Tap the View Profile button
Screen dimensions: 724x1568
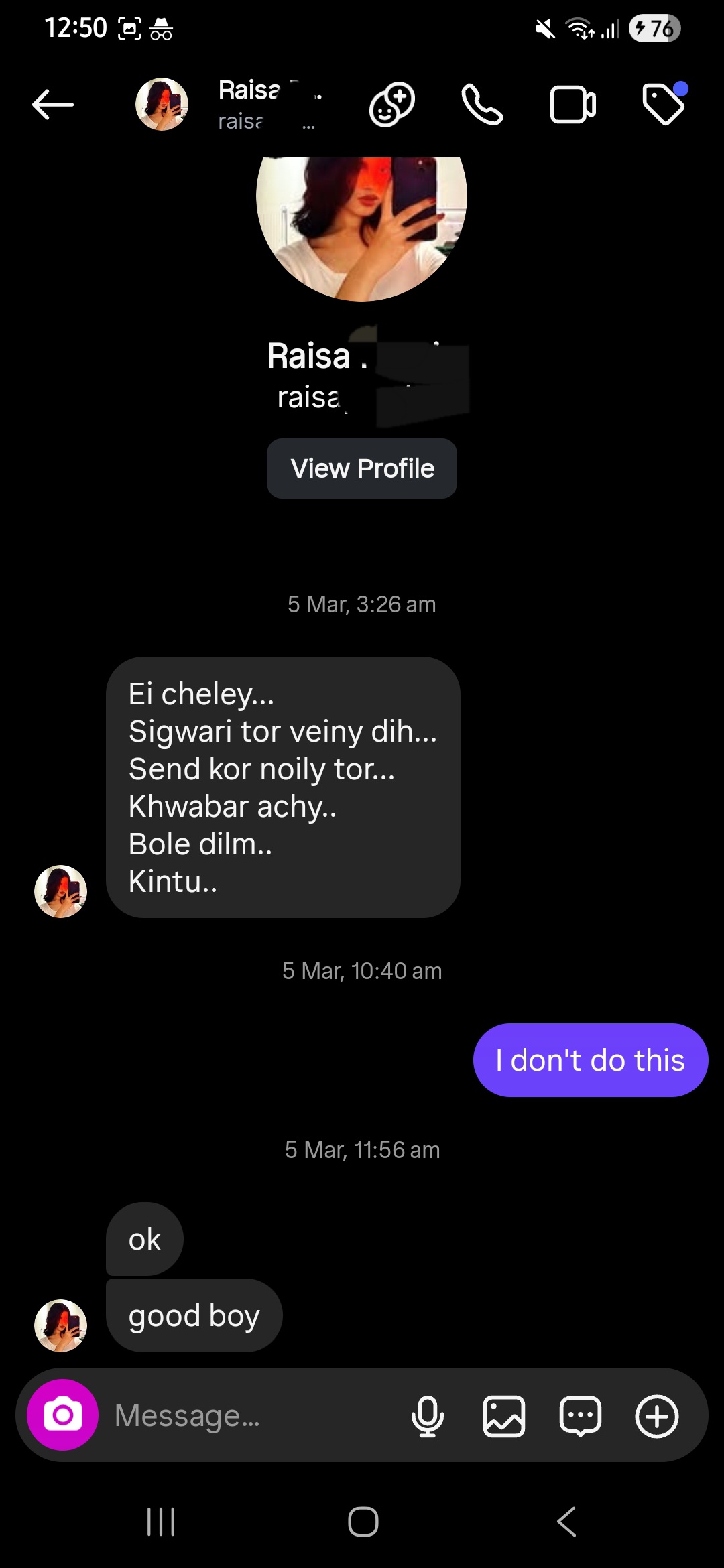[362, 468]
